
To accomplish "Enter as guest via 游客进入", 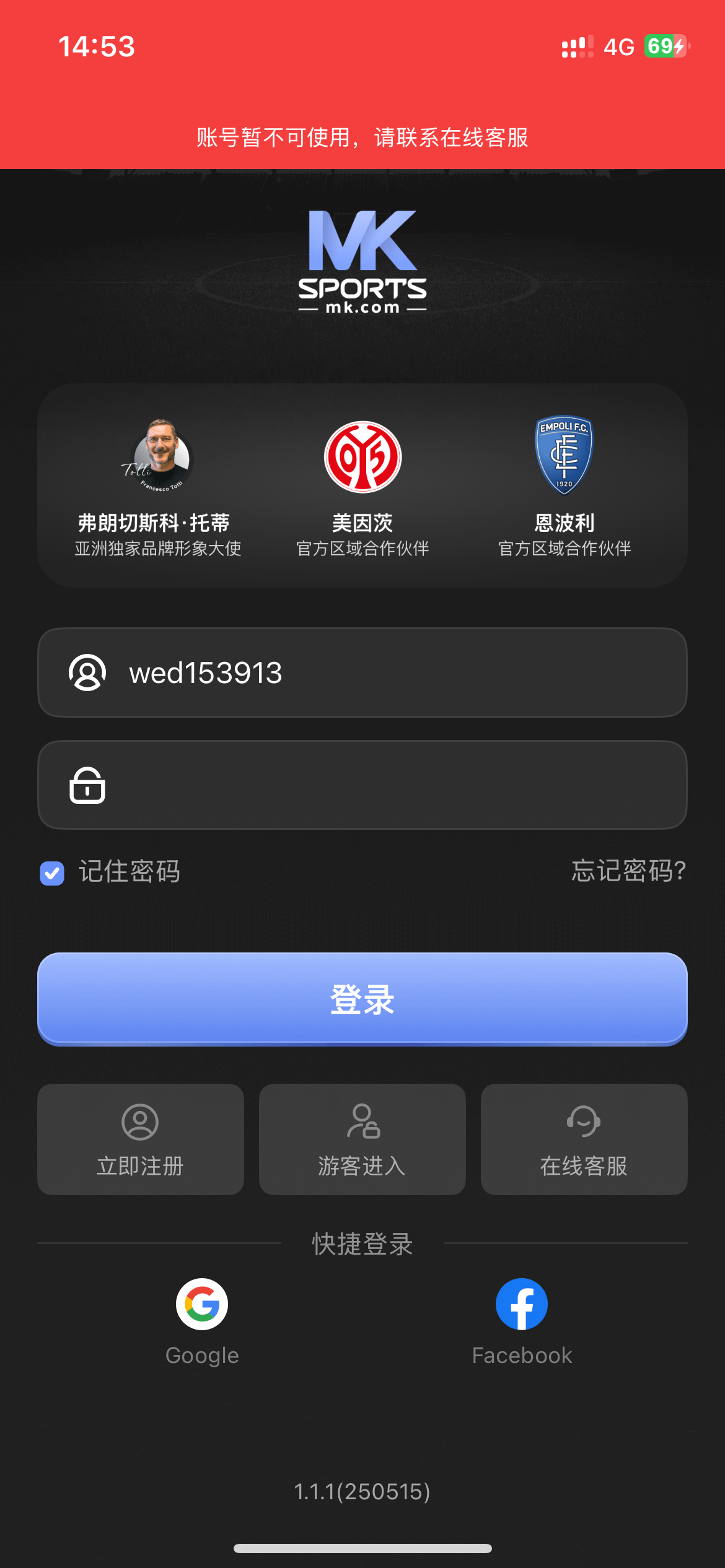I will coord(362,1139).
